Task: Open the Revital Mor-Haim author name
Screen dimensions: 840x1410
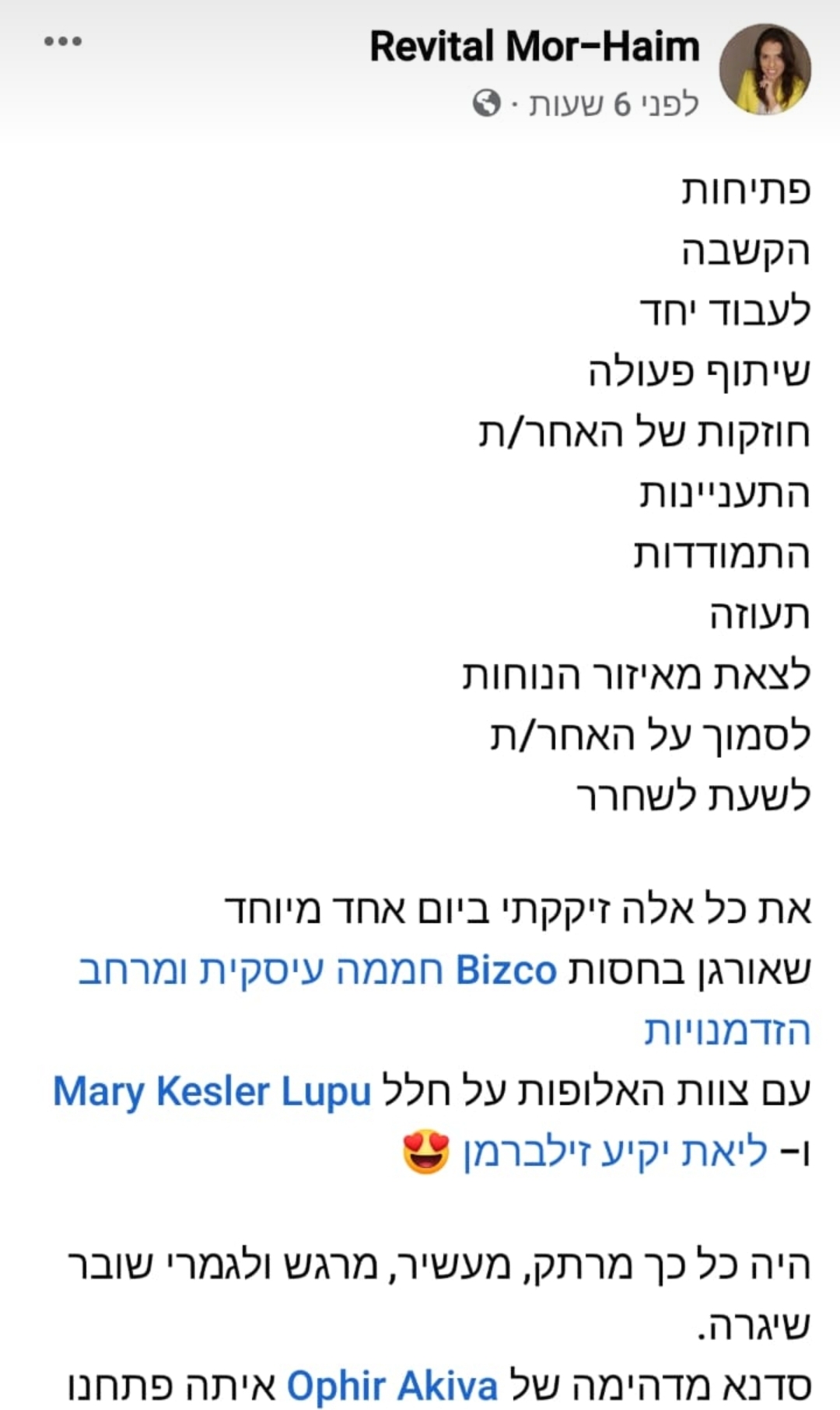Action: pyautogui.click(x=534, y=47)
